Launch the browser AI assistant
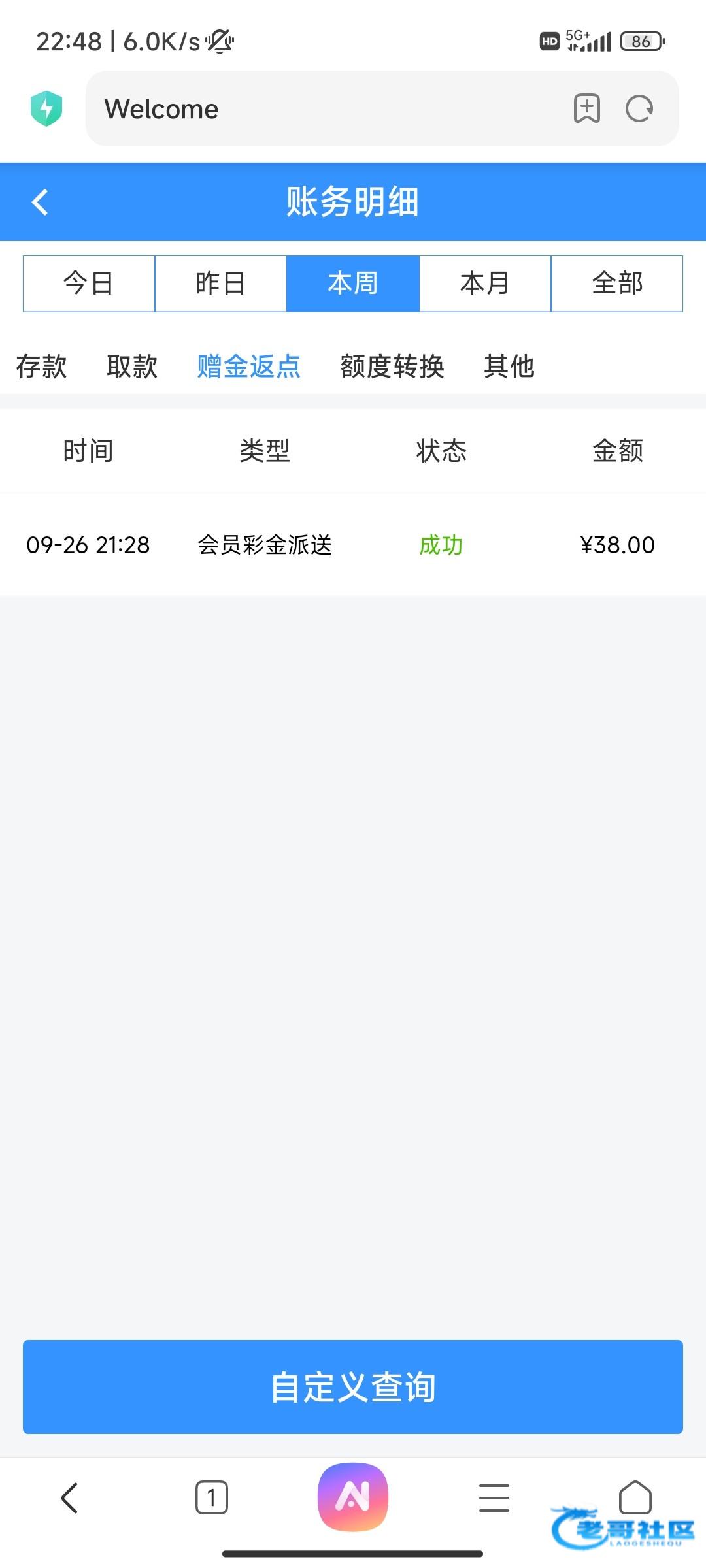The image size is (706, 1568). pos(353,1496)
